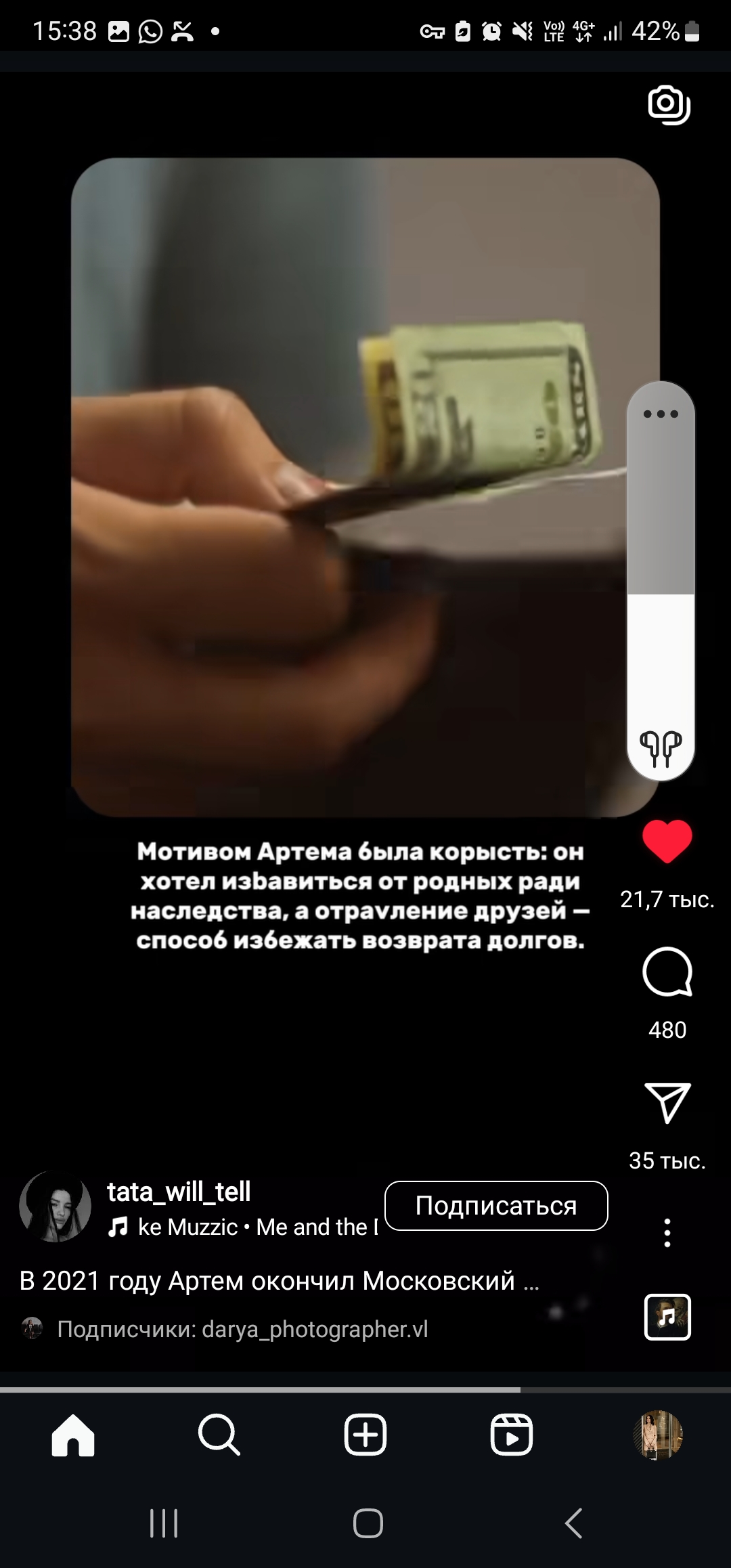Adjust the media volume slider
Screen dimensions: 731x1568
[x=661, y=581]
